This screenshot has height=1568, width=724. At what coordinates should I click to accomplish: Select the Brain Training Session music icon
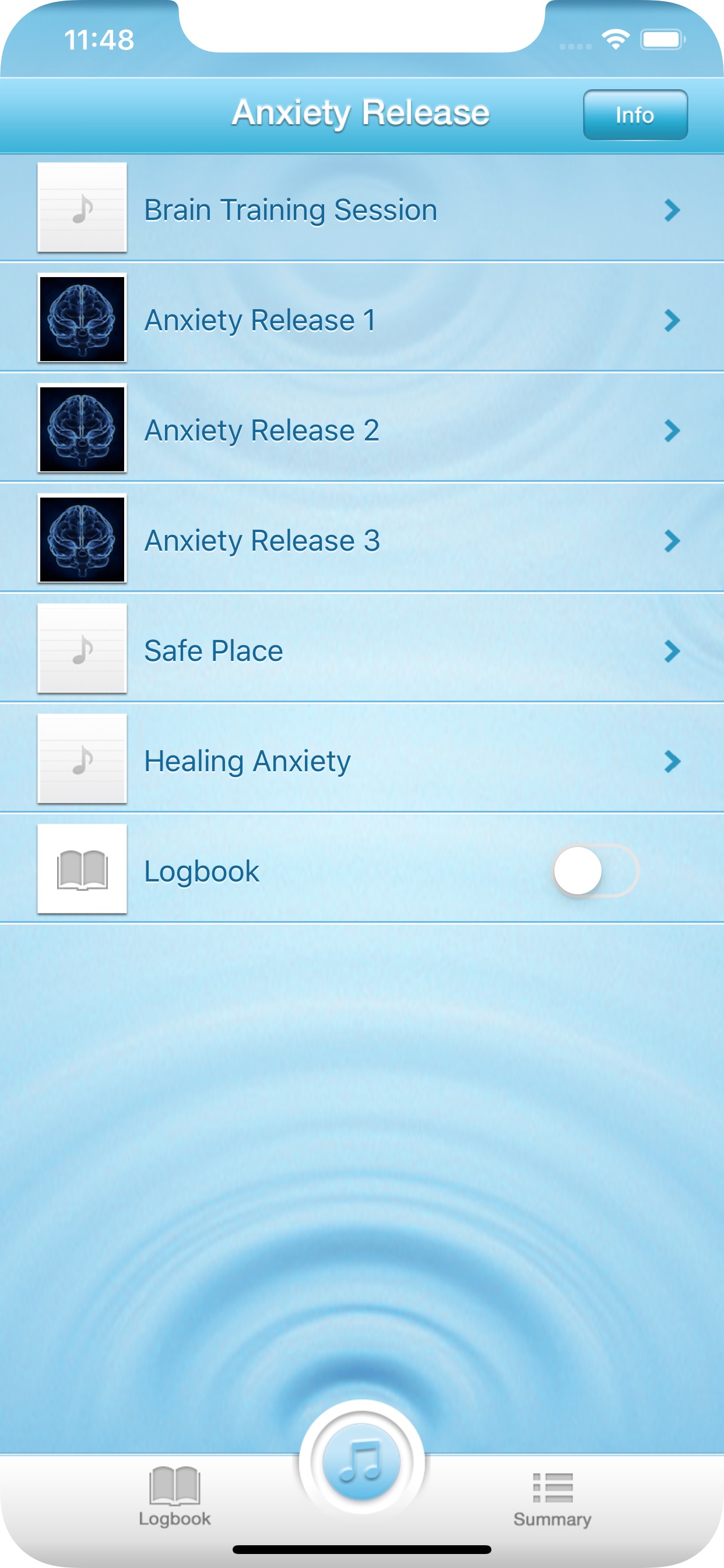point(82,209)
